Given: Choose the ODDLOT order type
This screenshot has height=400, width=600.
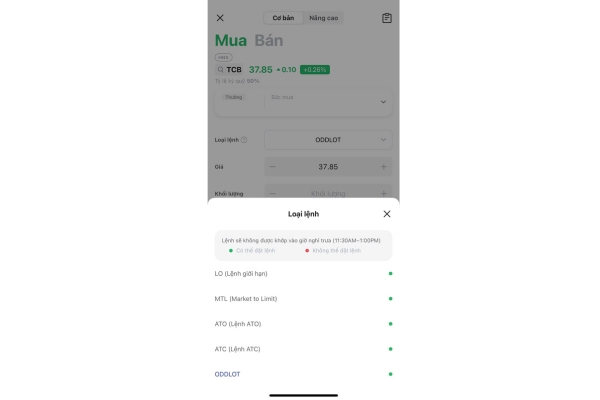Looking at the screenshot, I should (228, 374).
